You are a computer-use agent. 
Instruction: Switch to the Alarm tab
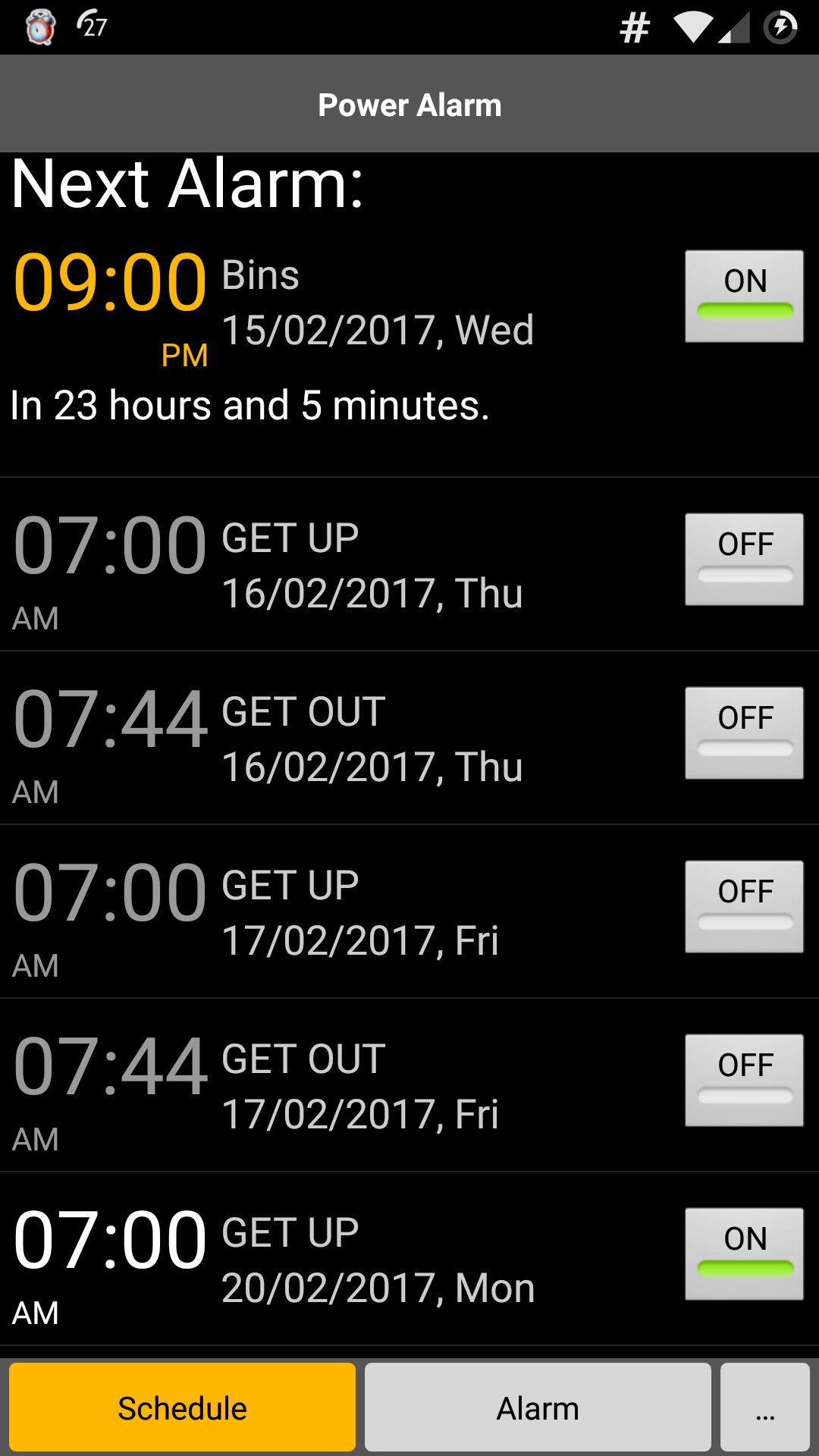[x=538, y=1407]
